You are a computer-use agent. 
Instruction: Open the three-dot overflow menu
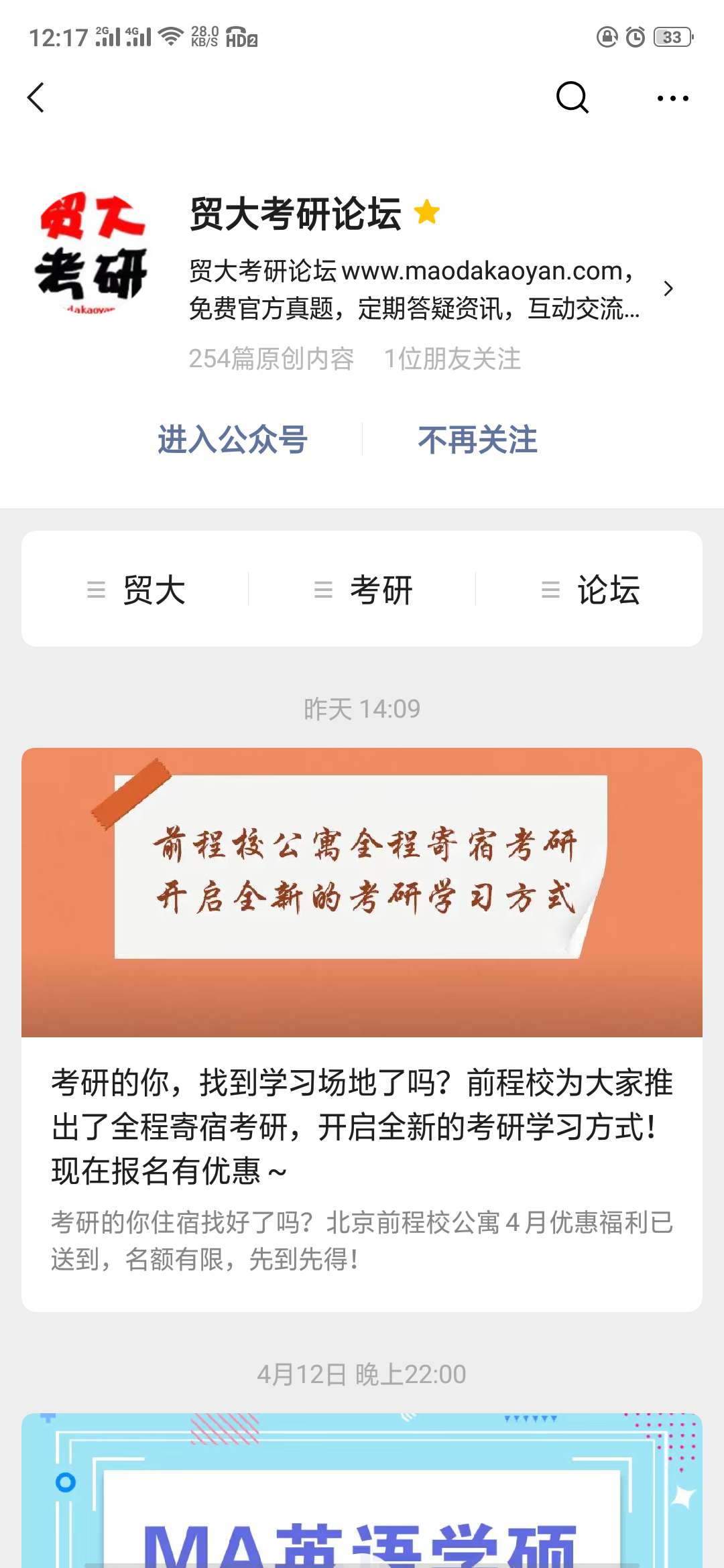(672, 98)
